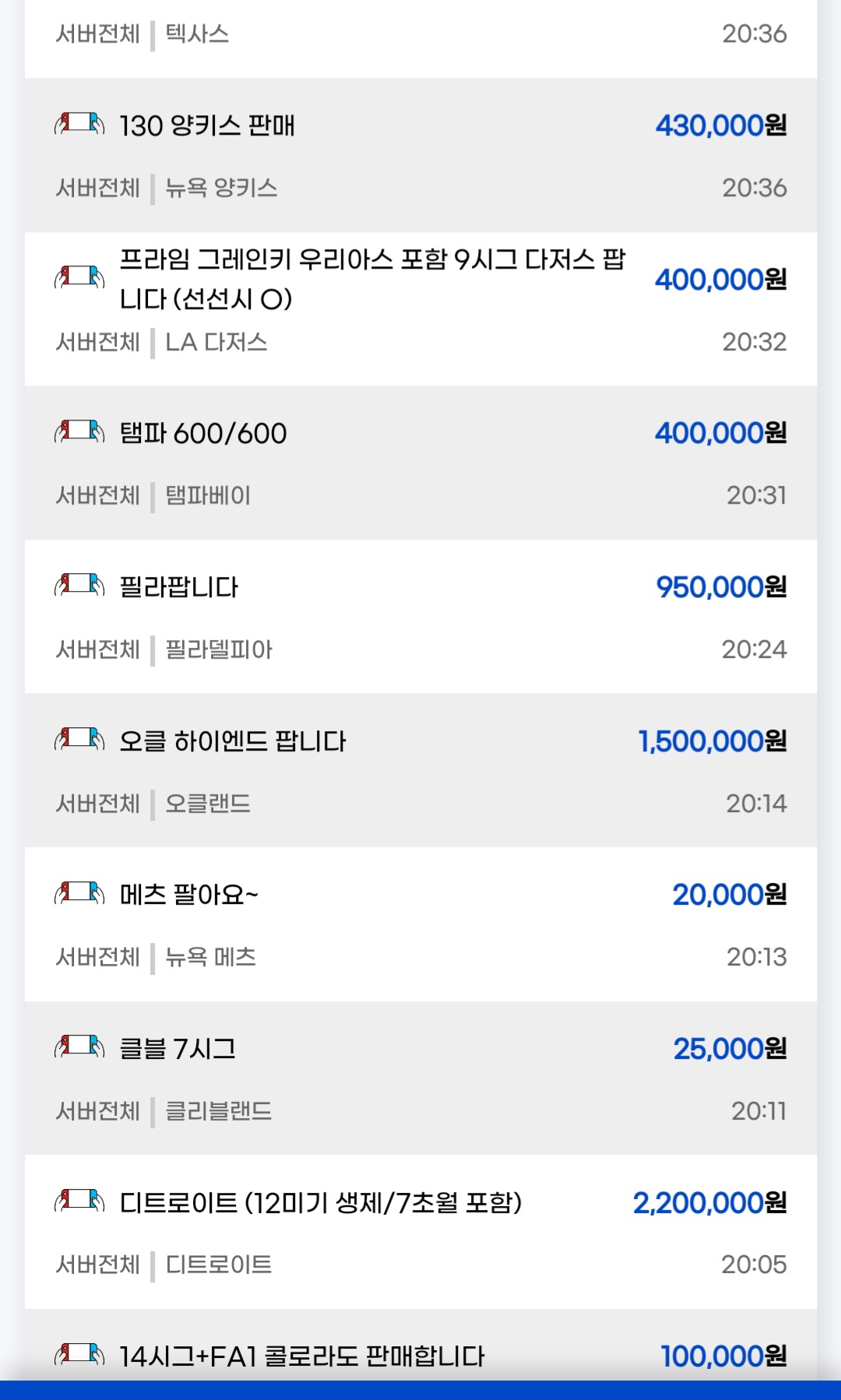Viewport: 841px width, 1400px height.
Task: Open the 디트로이트 (12미기 생제/7초월 포함) listing
Action: pos(320,1203)
